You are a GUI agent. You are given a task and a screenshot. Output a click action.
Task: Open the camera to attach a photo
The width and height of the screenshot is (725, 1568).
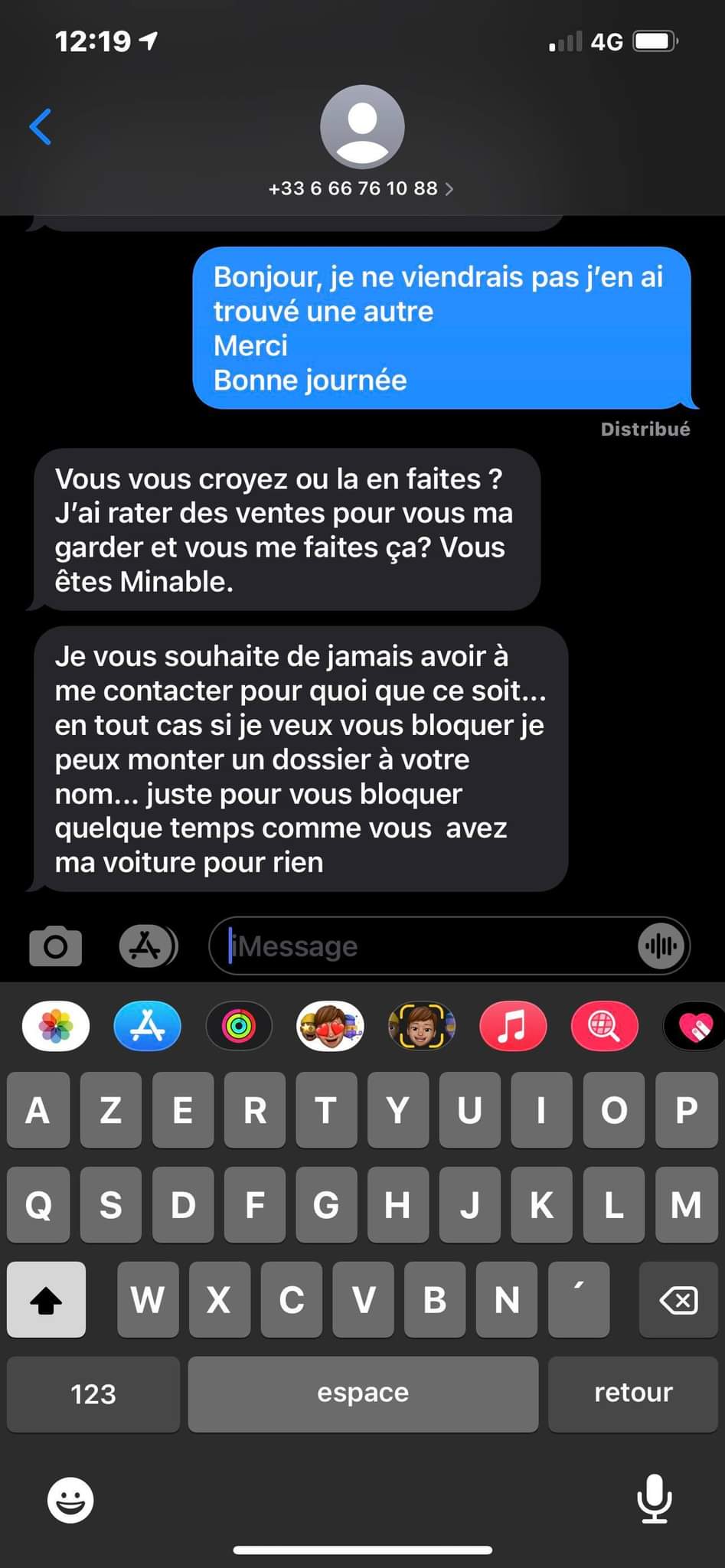click(55, 946)
